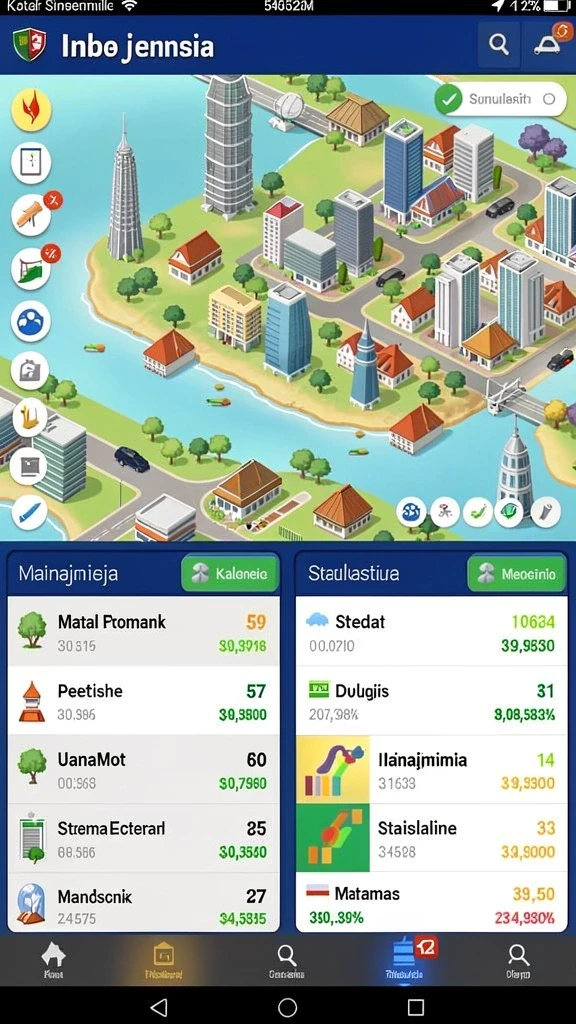Tap the Kaleneic button

[x=230, y=574]
